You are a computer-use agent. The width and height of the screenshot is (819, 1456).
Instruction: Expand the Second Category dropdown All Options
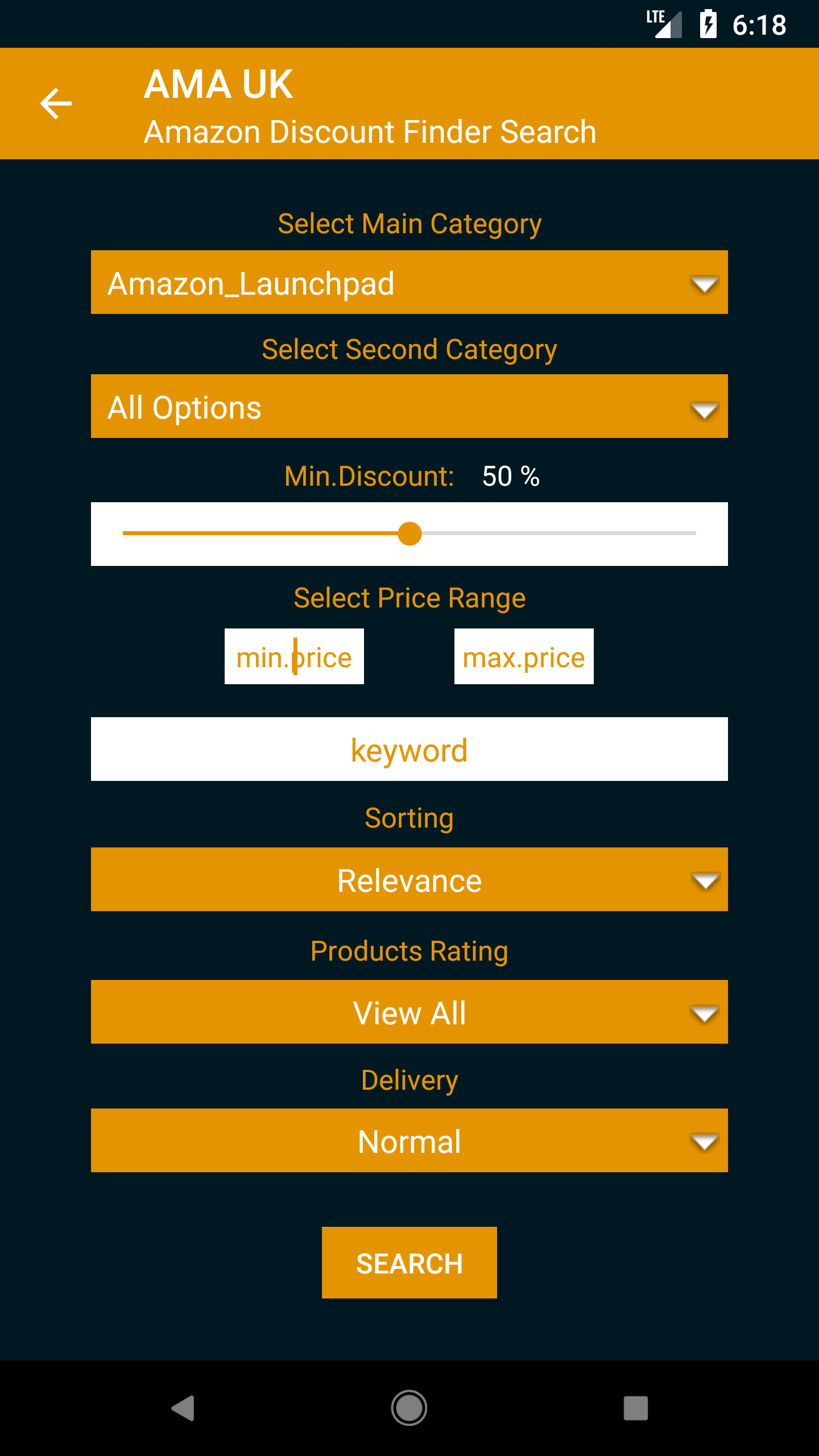(409, 406)
